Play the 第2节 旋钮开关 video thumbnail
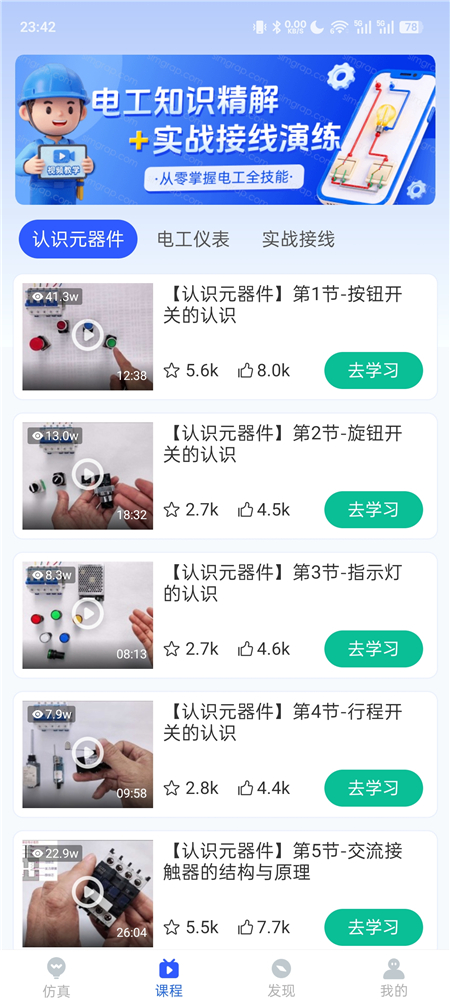This screenshot has height=1005, width=450. point(88,476)
